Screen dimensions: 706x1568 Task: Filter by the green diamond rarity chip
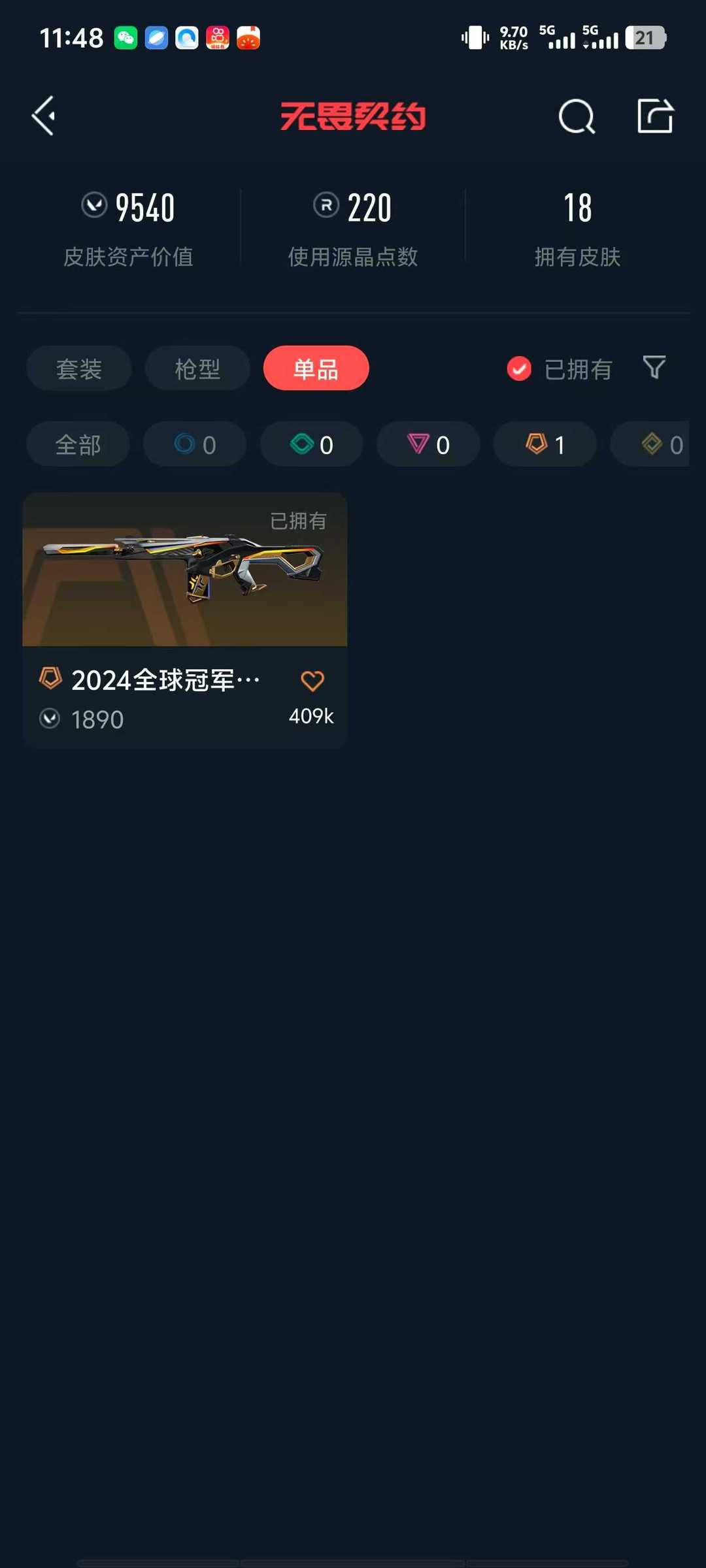[x=312, y=444]
